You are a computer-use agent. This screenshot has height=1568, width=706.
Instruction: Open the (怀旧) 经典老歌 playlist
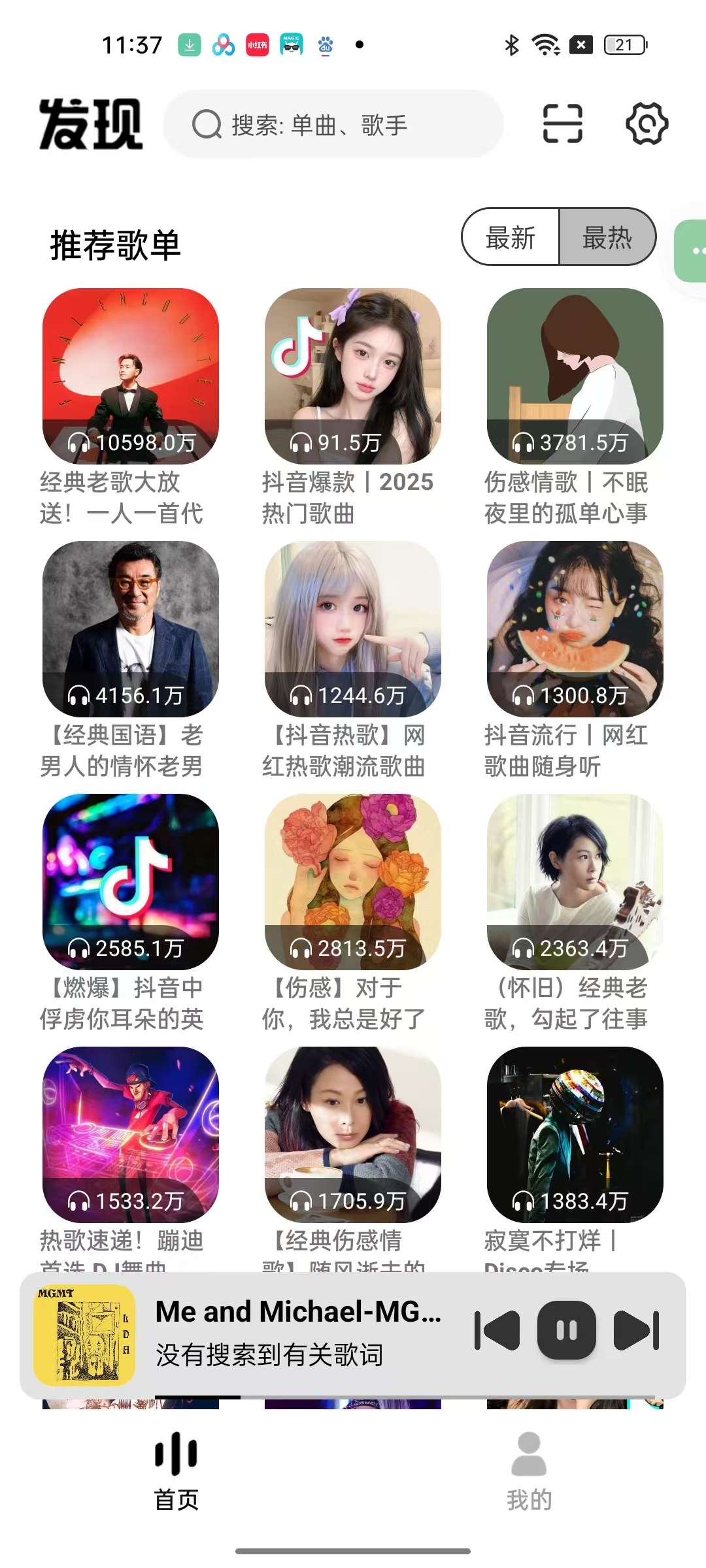coord(575,882)
